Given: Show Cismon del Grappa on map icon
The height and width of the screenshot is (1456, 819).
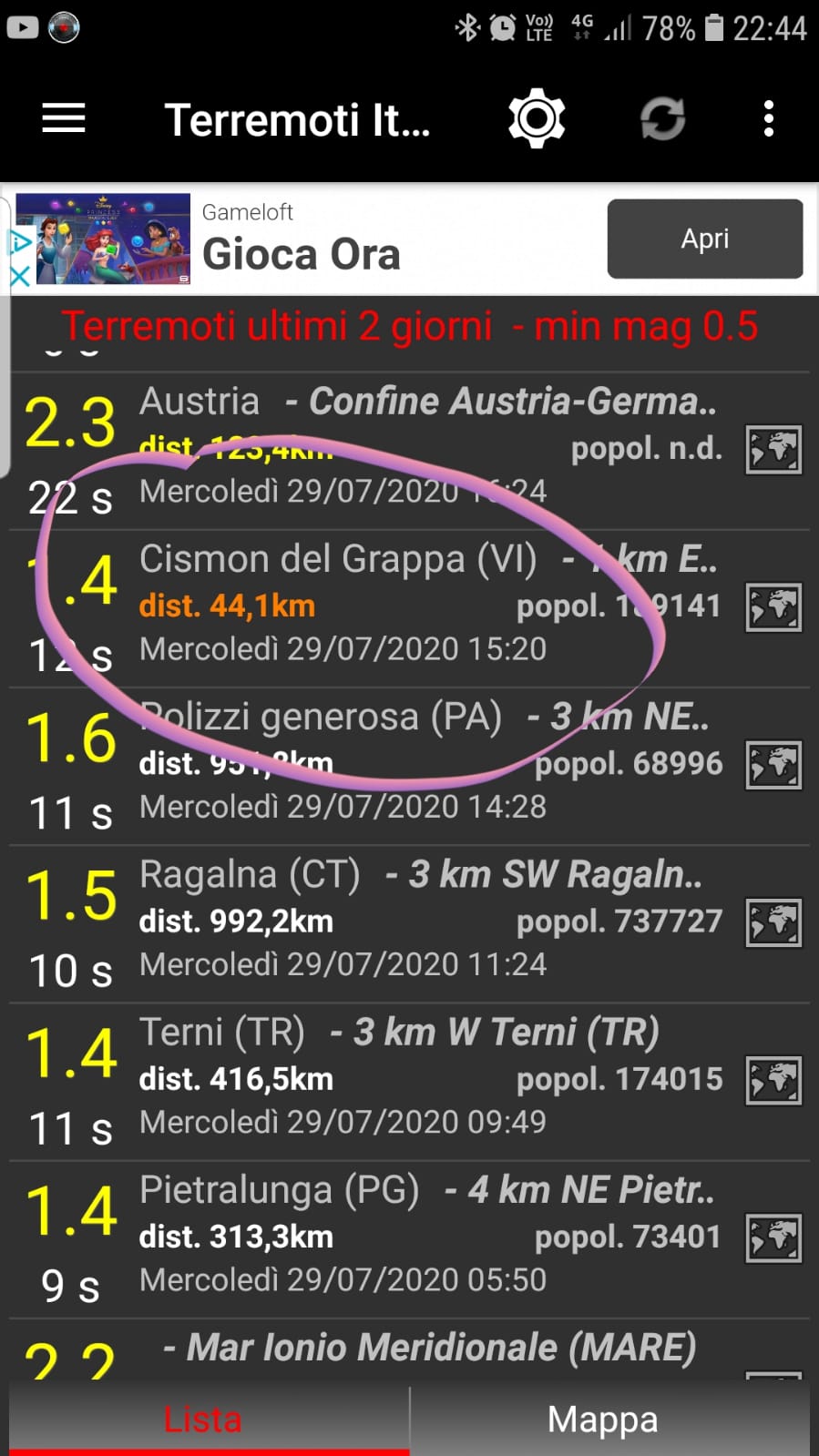Looking at the screenshot, I should coord(773,607).
